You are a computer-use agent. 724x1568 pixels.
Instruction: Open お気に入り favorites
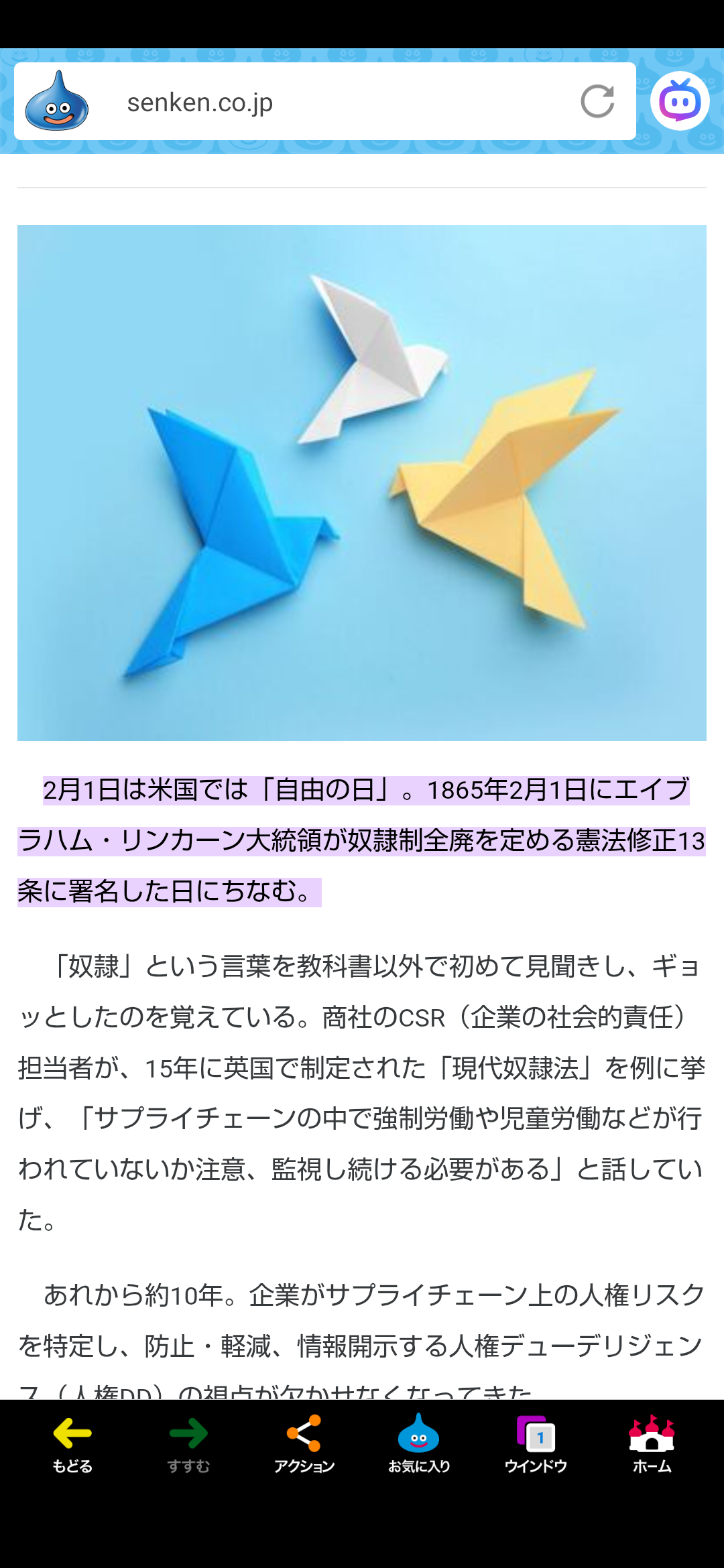pos(419,1444)
